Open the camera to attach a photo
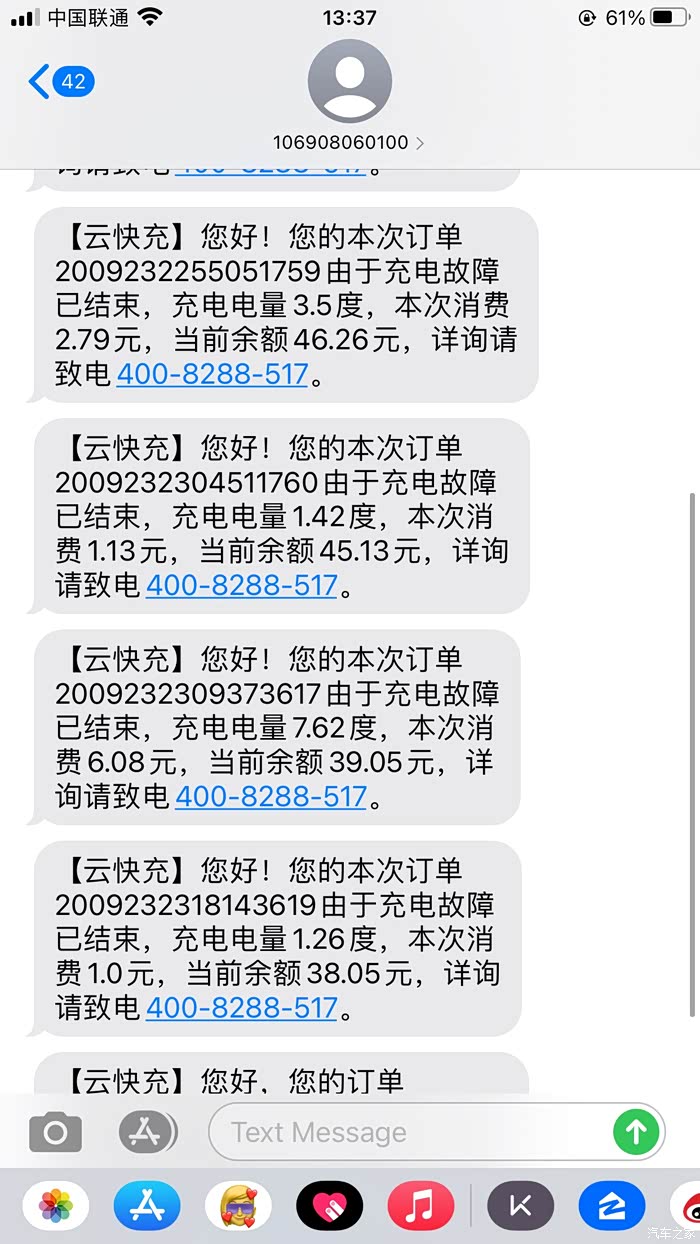The width and height of the screenshot is (700, 1244). [x=55, y=1132]
